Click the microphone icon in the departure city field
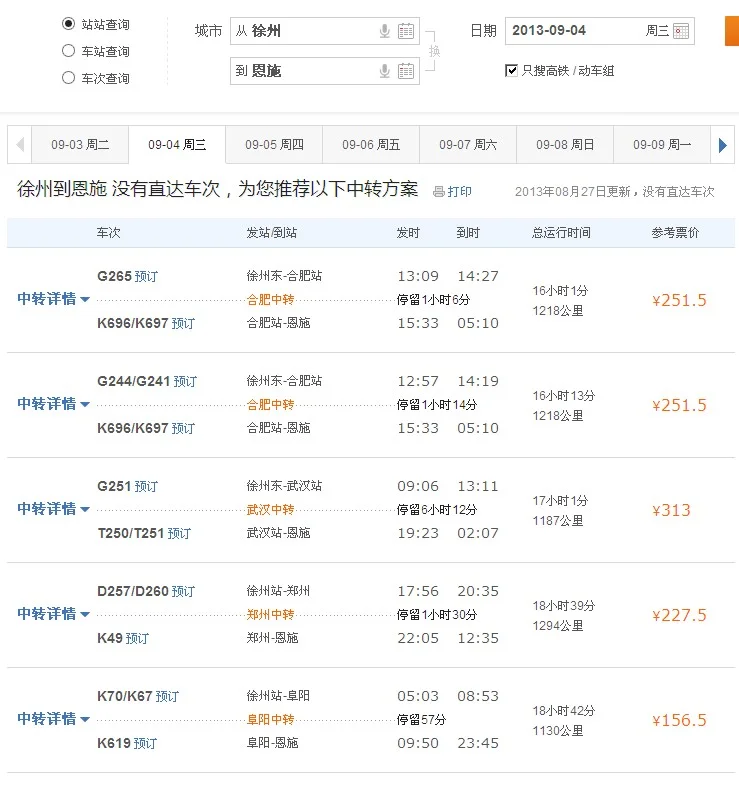The height and width of the screenshot is (791, 739). tap(385, 31)
